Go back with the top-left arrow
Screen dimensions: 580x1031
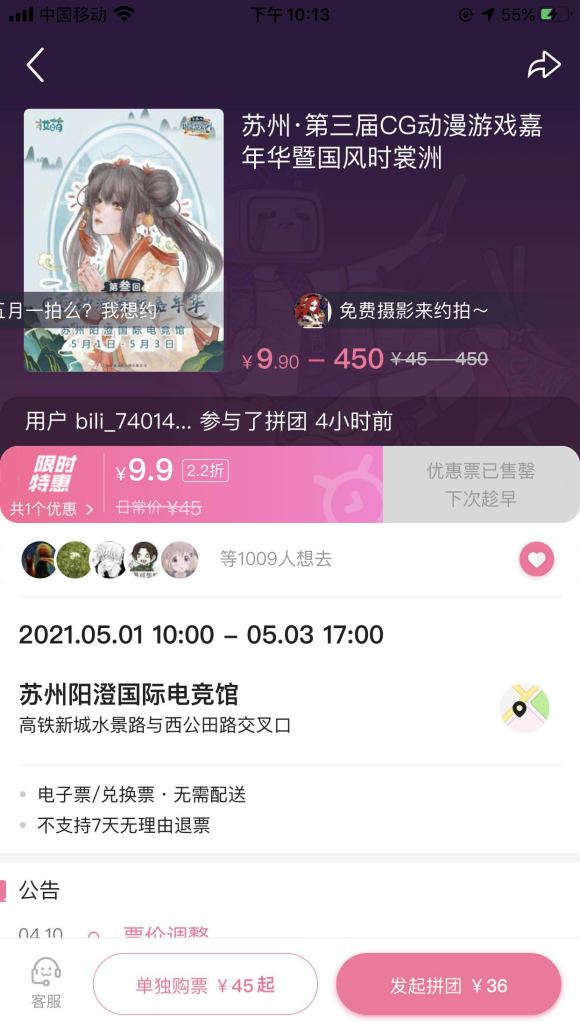[x=36, y=65]
